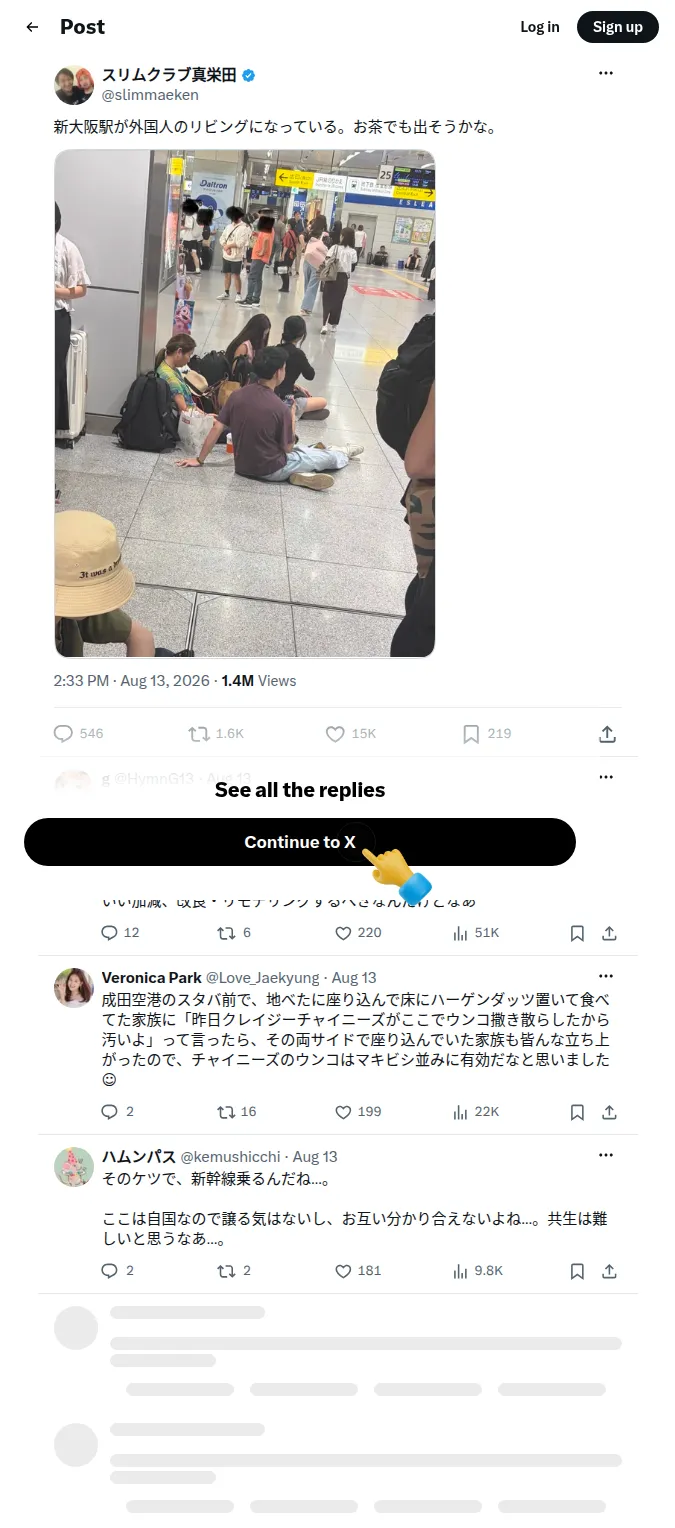
Task: Open the overflow menu on スリムクラブ真栄田's post
Action: [x=605, y=73]
